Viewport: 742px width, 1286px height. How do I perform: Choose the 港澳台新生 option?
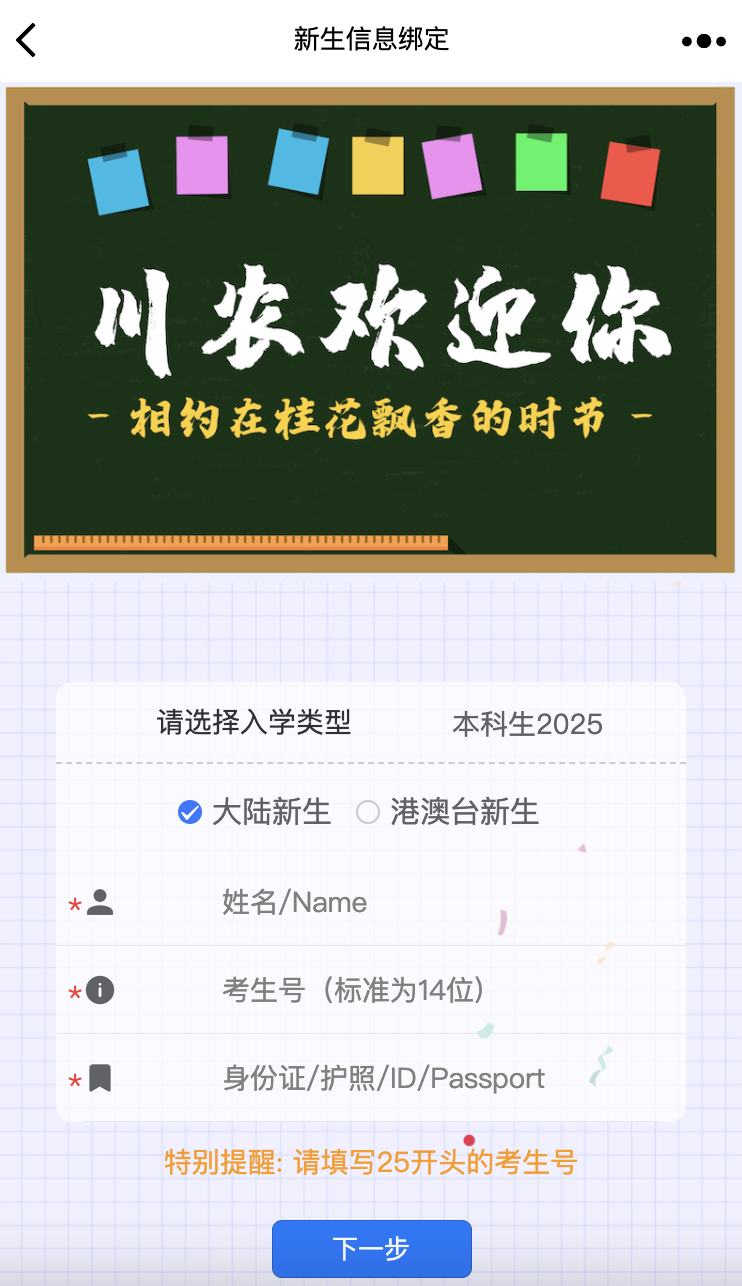368,812
